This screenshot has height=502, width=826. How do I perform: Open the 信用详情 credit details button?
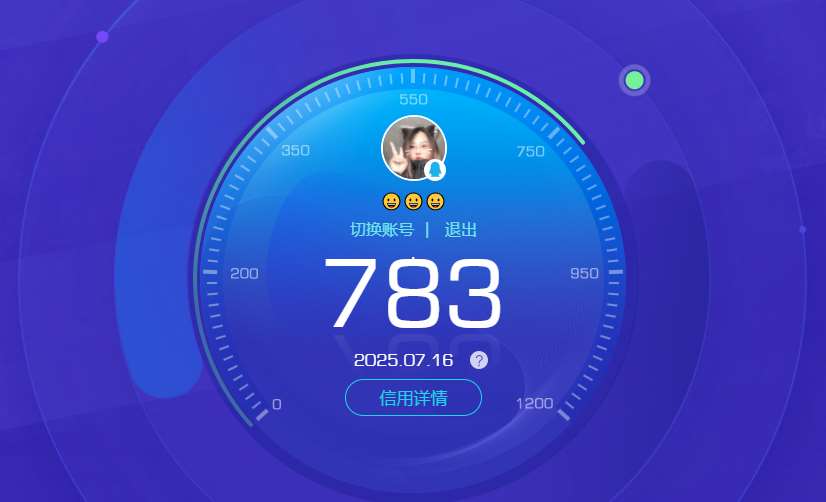[413, 398]
